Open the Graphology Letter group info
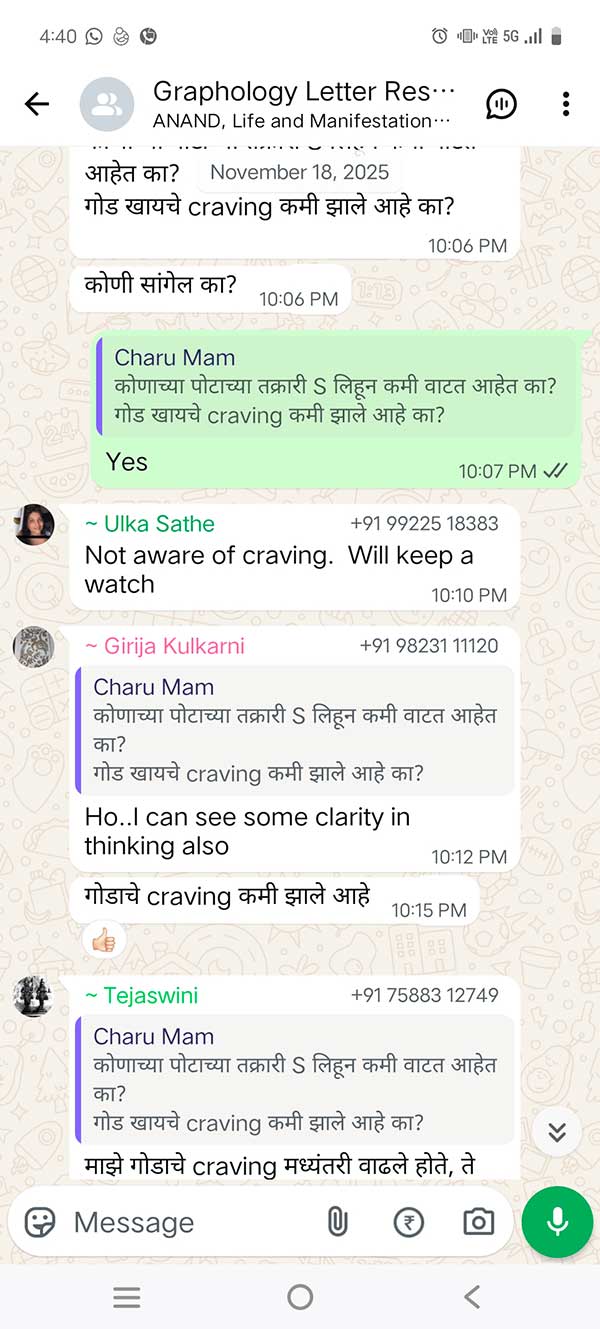This screenshot has width=600, height=1329. click(303, 104)
